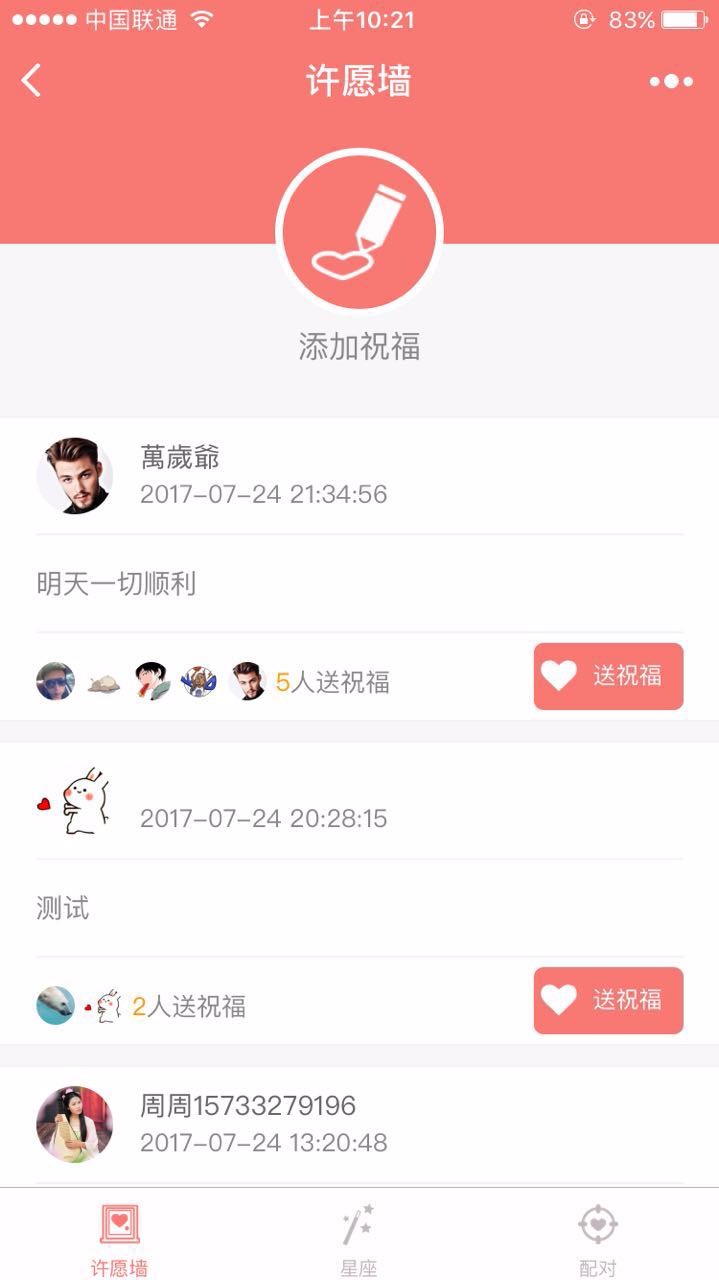Open 周周15733279196's avatar
The height and width of the screenshot is (1280, 719).
75,1124
